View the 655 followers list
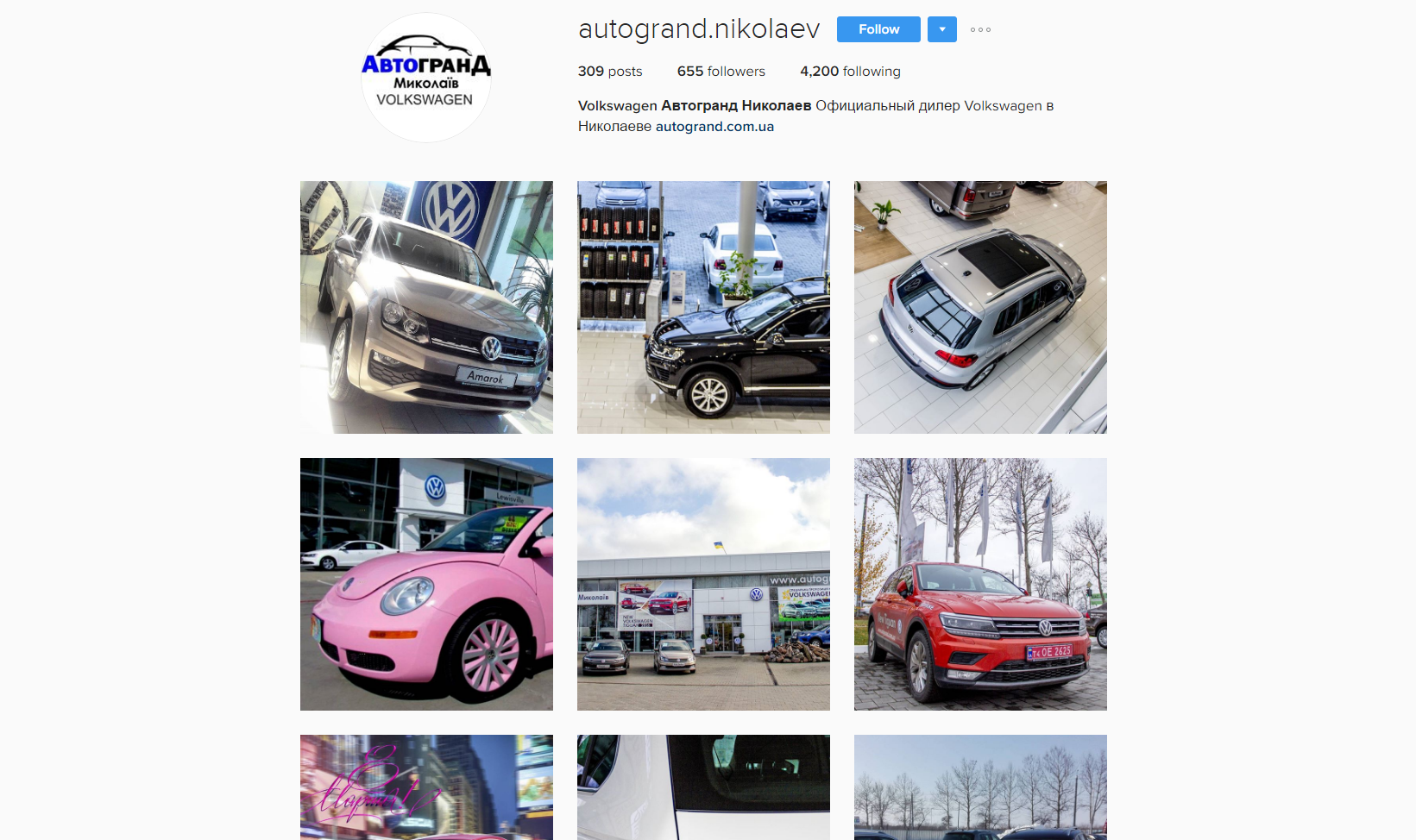 coord(721,72)
